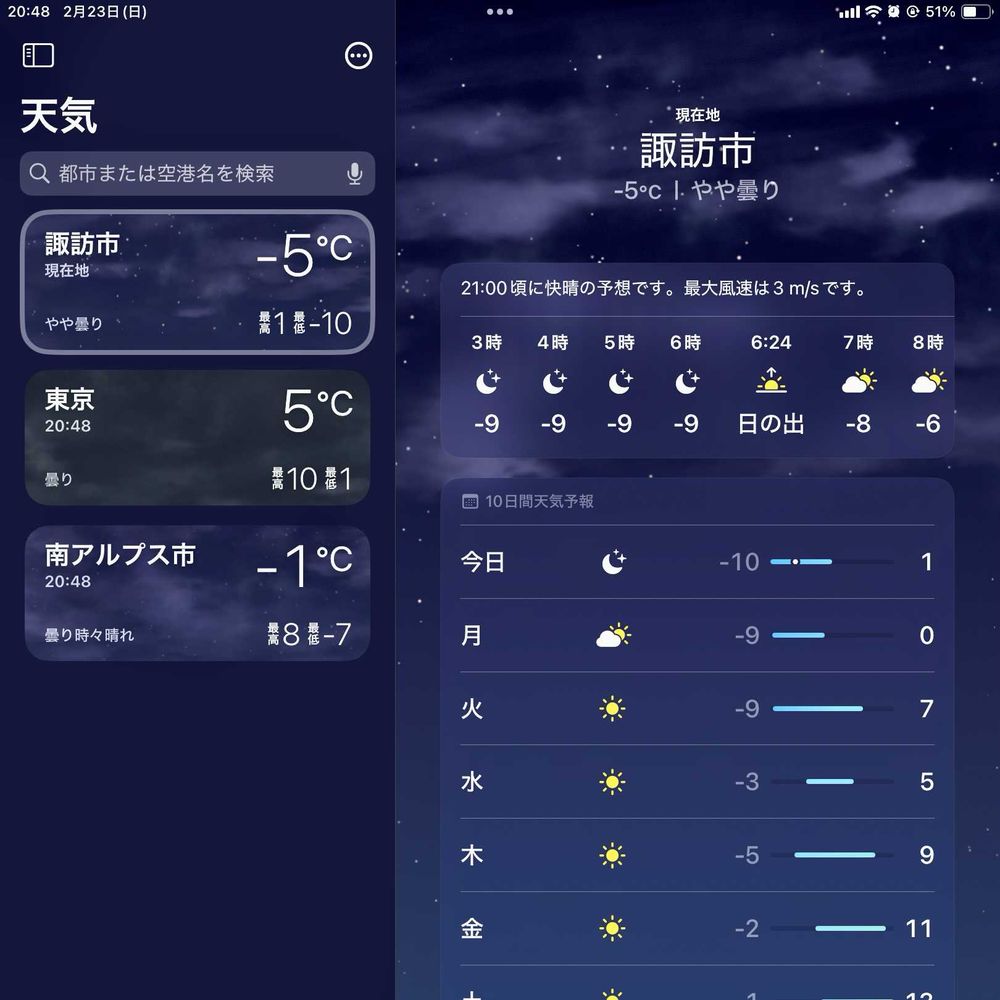Open the circled more options menu
1000x1000 pixels.
(x=358, y=56)
